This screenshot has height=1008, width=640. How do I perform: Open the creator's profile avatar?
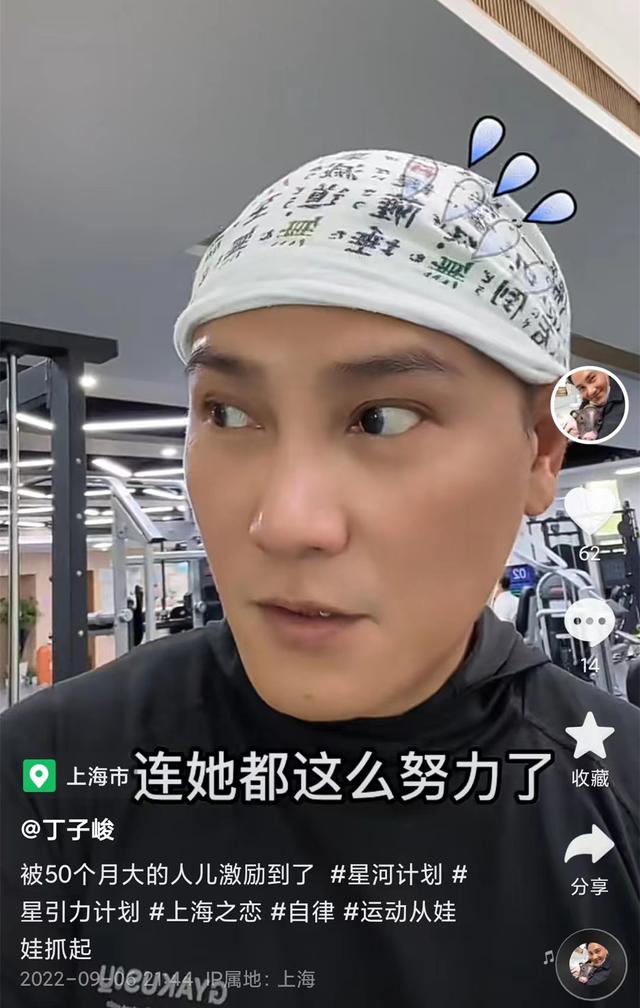[x=589, y=404]
